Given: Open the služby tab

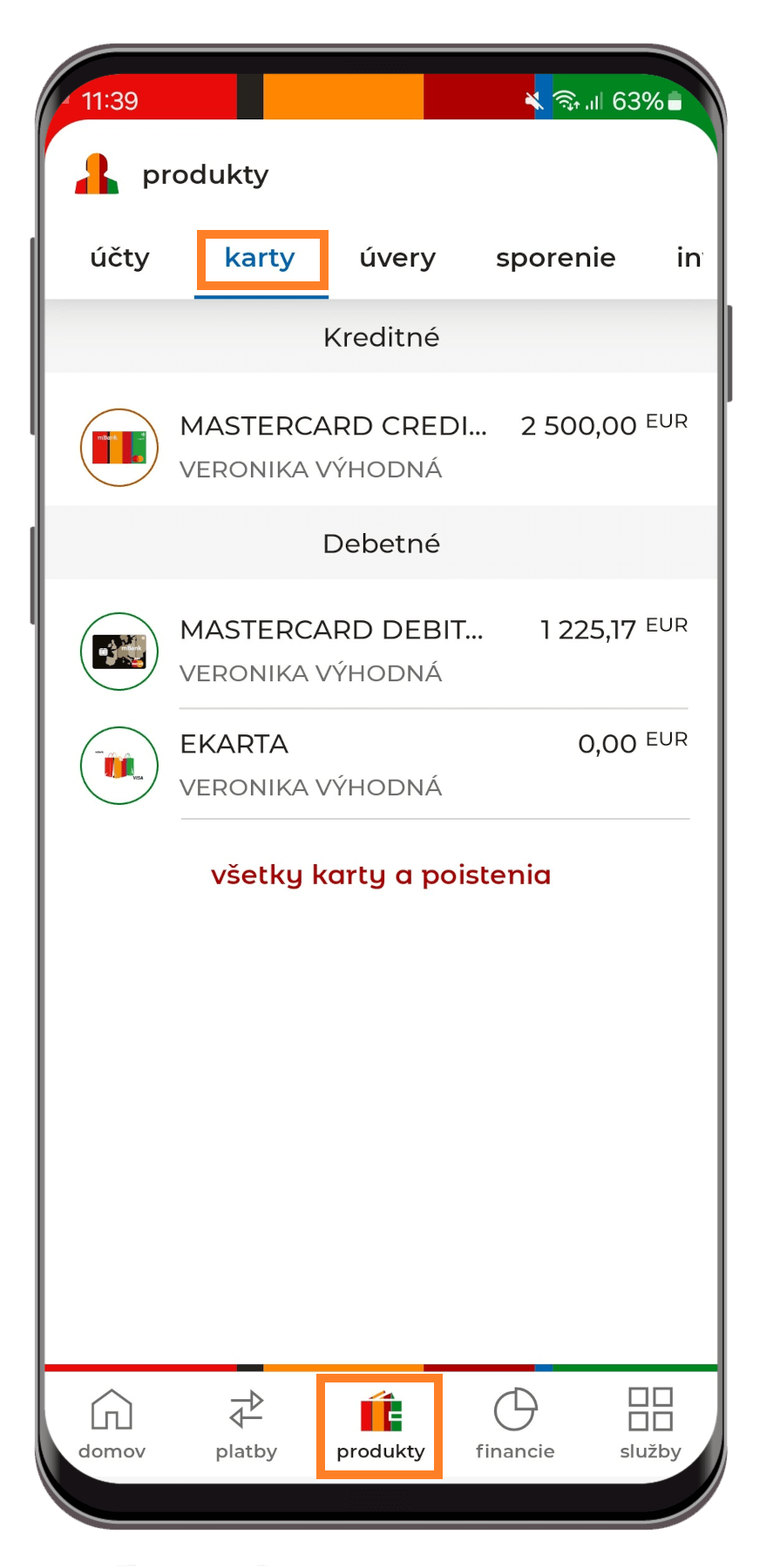Looking at the screenshot, I should pos(650,1424).
